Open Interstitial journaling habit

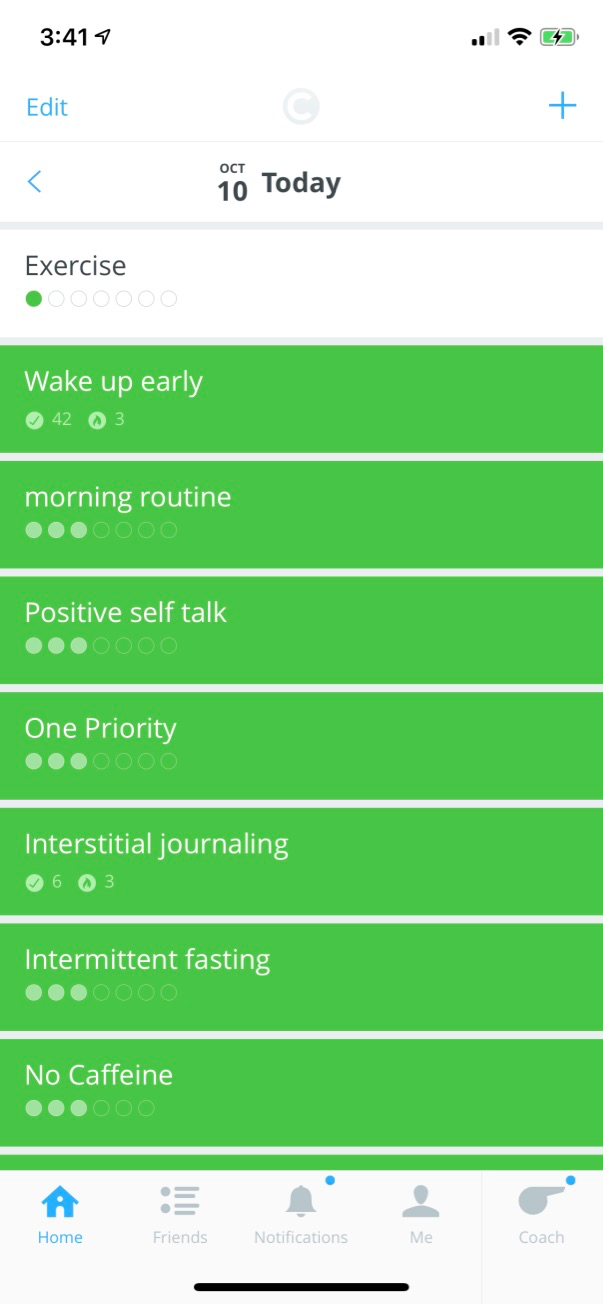pos(300,859)
